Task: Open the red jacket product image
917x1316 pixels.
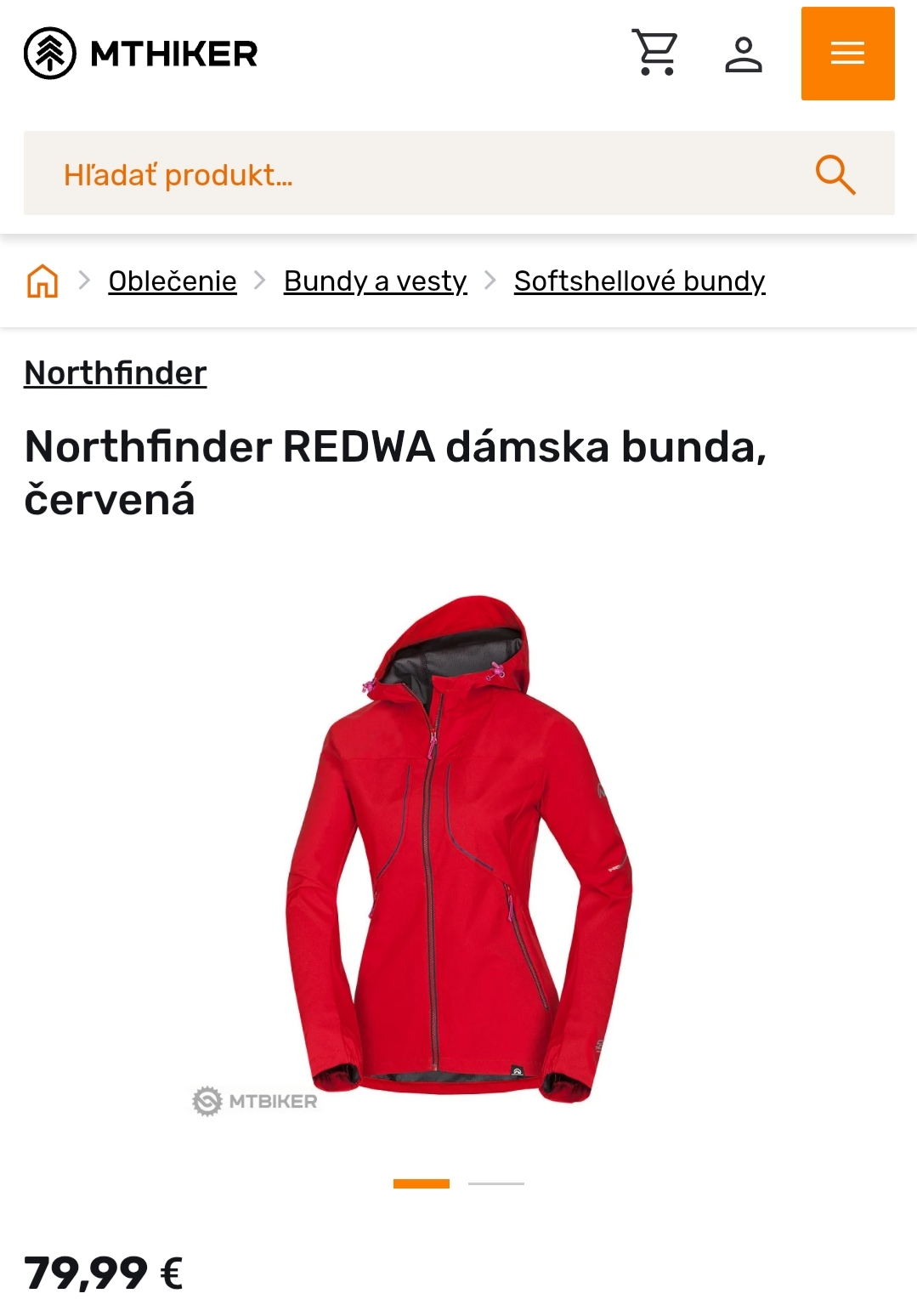Action: click(x=459, y=850)
